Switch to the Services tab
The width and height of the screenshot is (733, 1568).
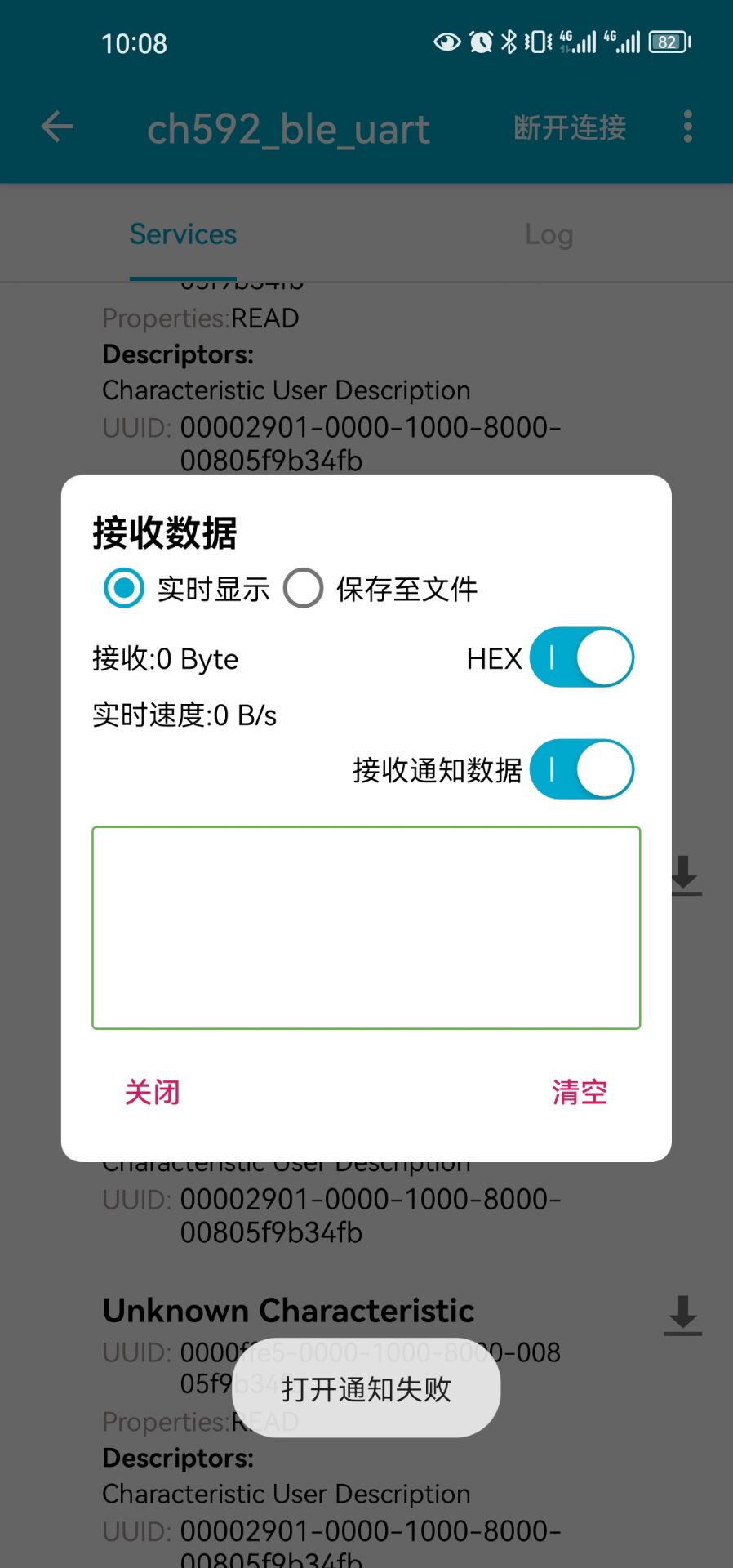pyautogui.click(x=182, y=234)
